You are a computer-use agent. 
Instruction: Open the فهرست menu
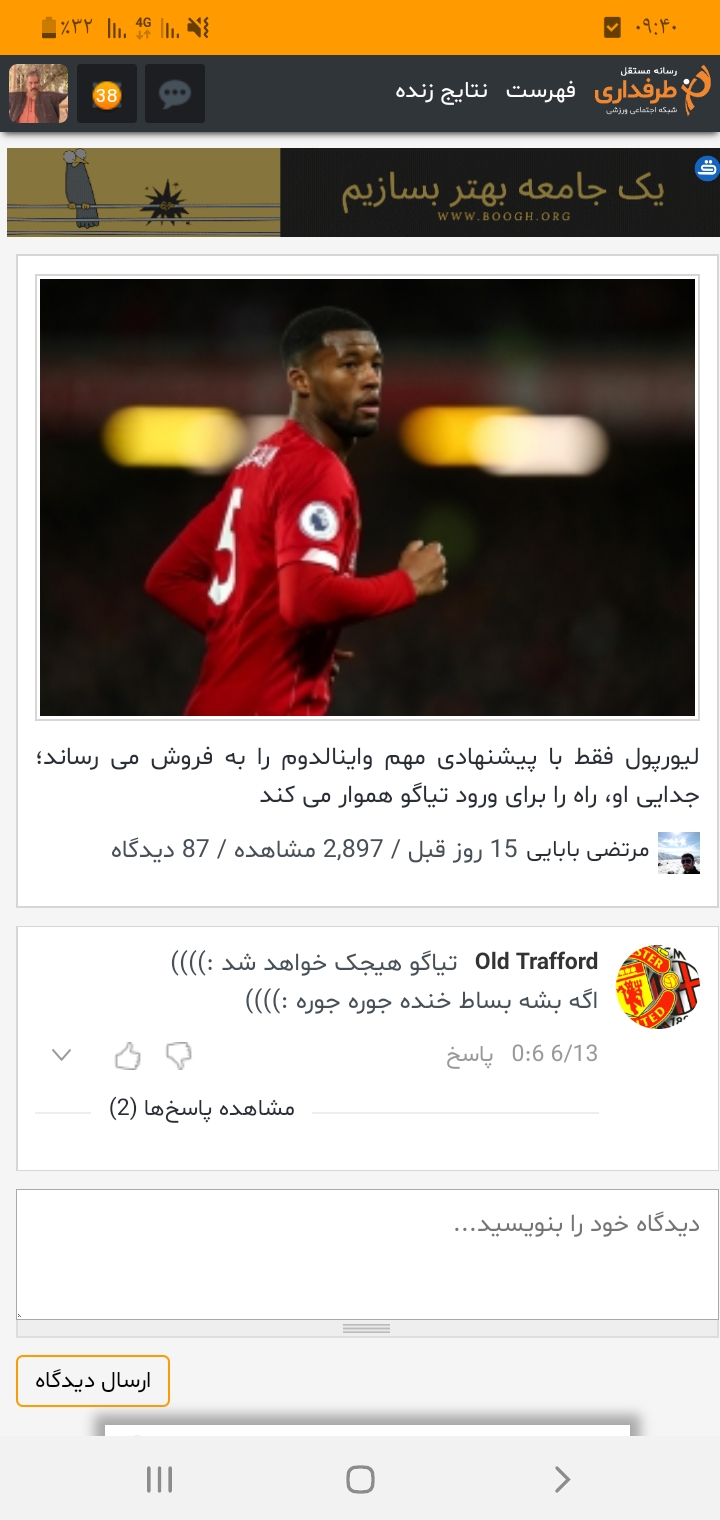coord(540,91)
